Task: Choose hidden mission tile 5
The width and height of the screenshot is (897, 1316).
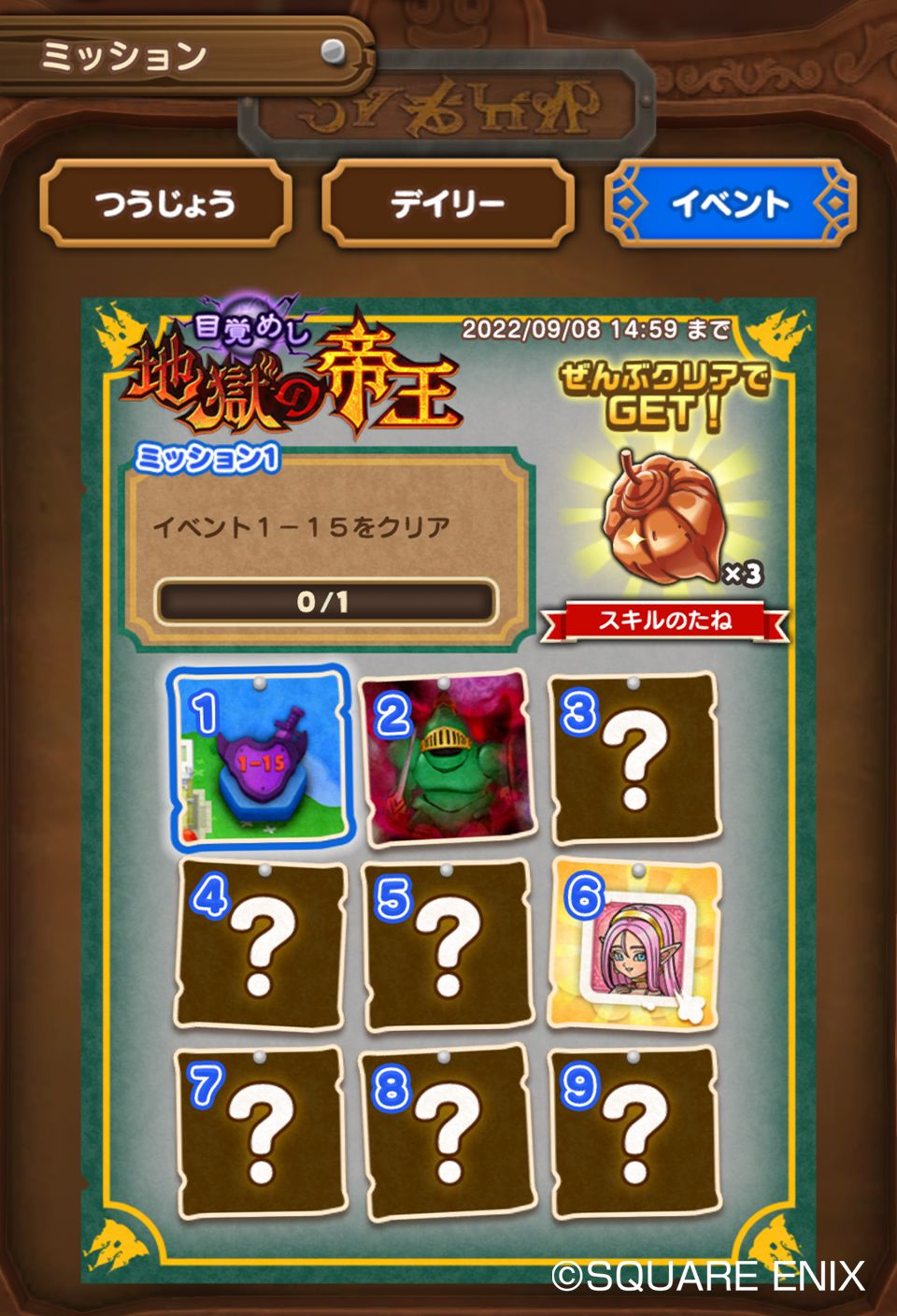Action: (447, 944)
